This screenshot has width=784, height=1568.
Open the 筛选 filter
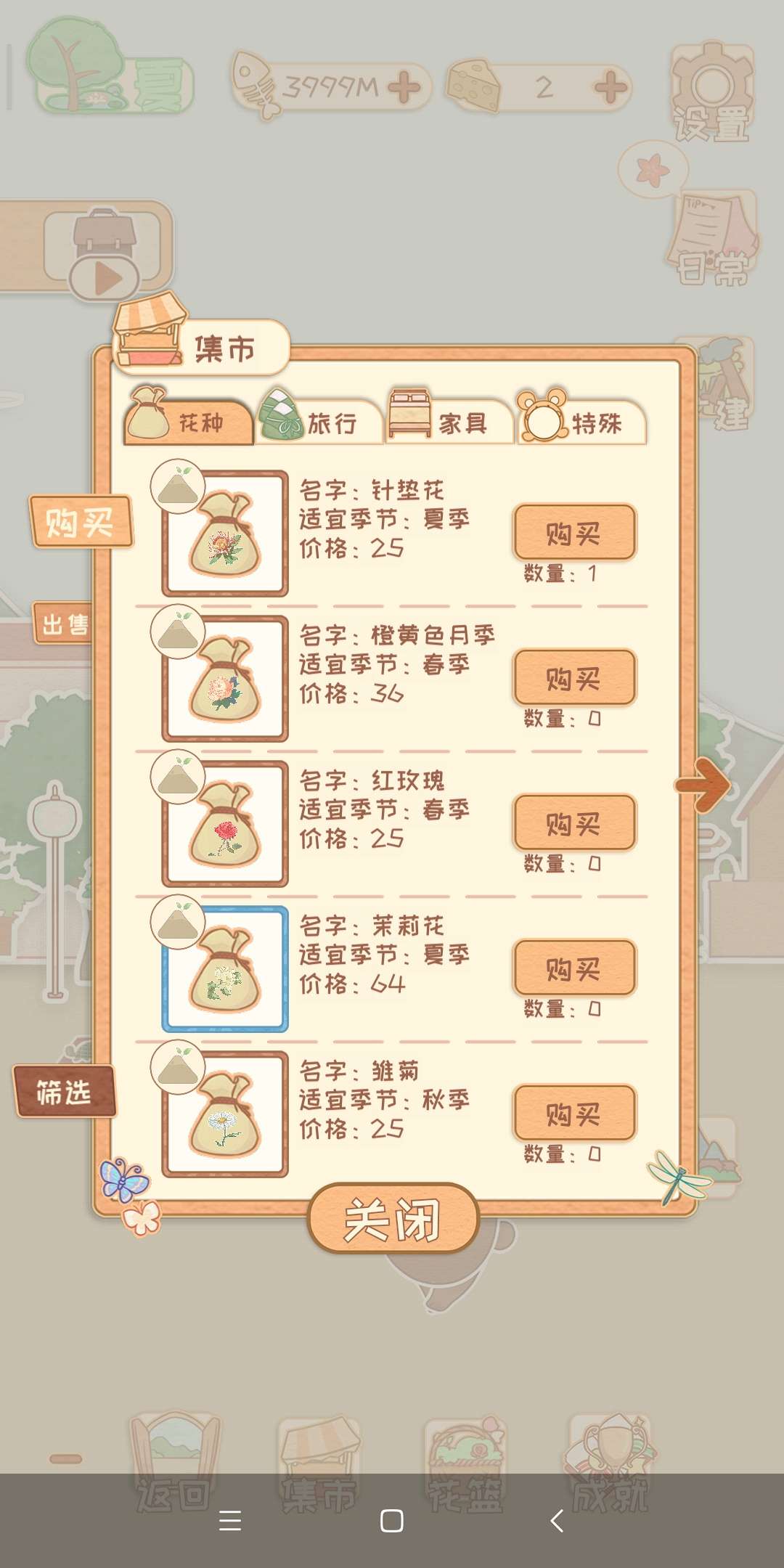pos(65,1092)
